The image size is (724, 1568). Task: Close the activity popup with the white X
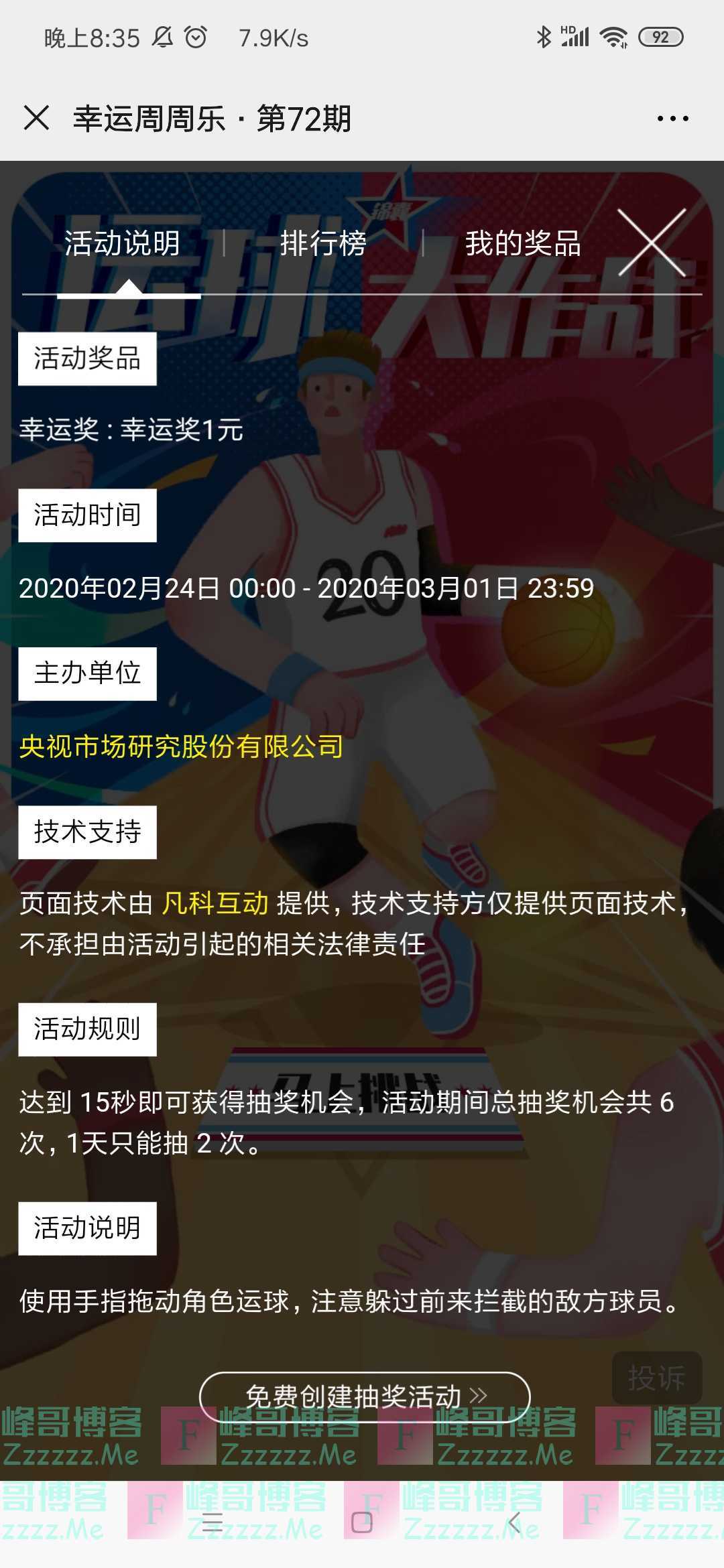coord(652,243)
